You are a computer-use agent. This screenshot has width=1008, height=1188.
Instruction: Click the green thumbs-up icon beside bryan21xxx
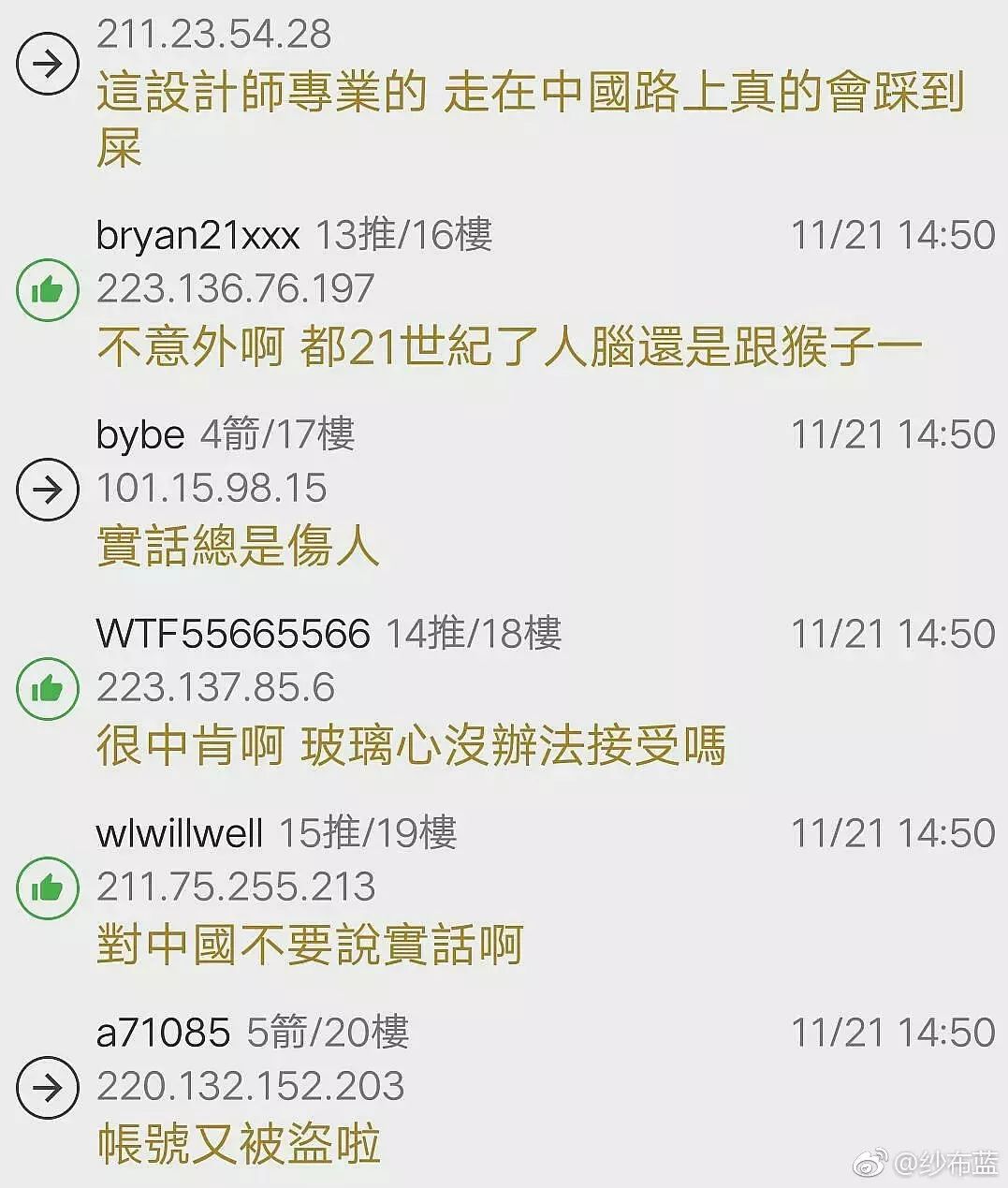point(47,290)
